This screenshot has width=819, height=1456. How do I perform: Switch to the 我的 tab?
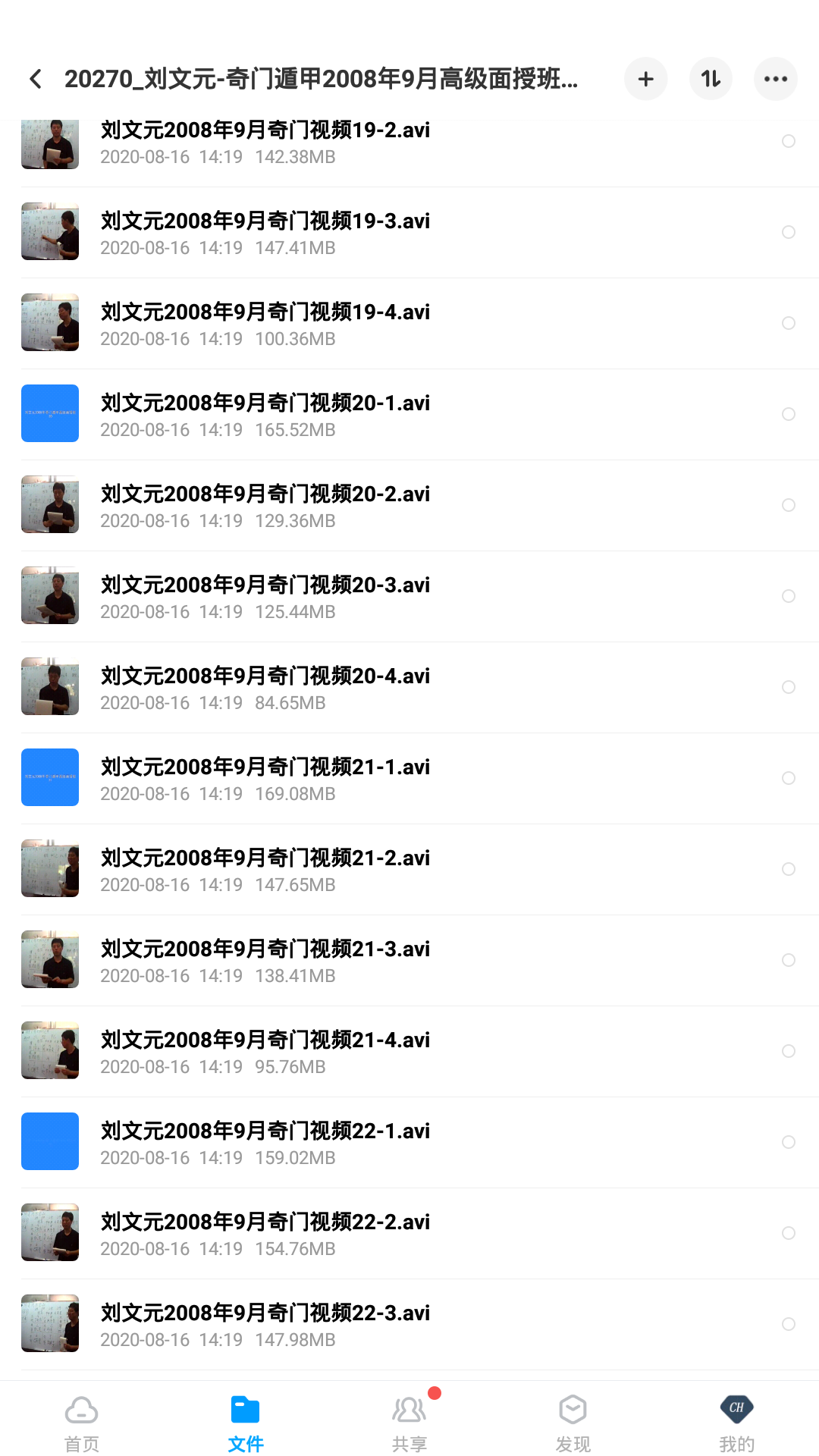click(736, 1423)
